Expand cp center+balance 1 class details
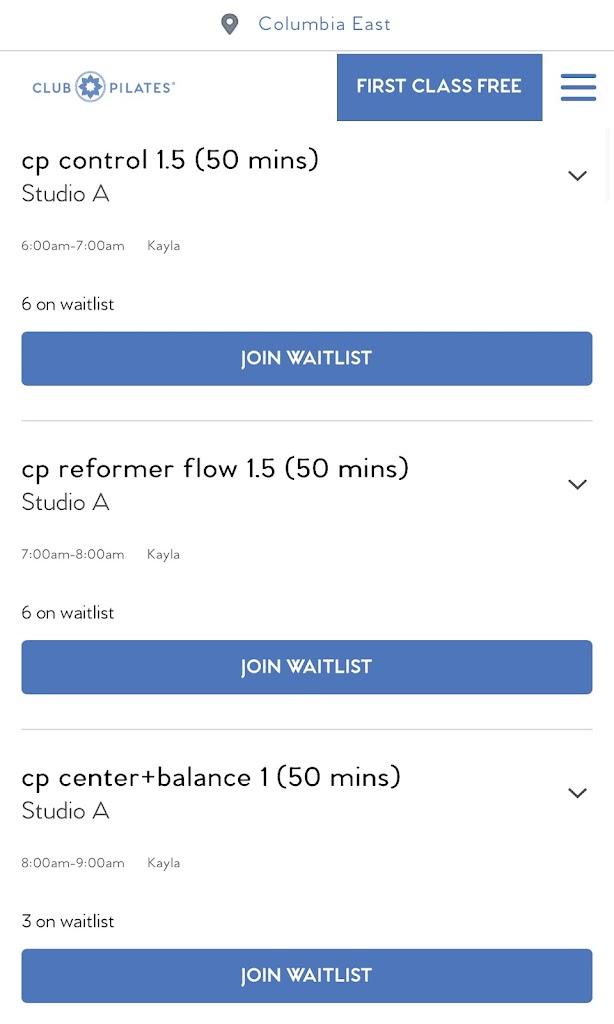Screen dimensions: 614x1024 click(577, 793)
